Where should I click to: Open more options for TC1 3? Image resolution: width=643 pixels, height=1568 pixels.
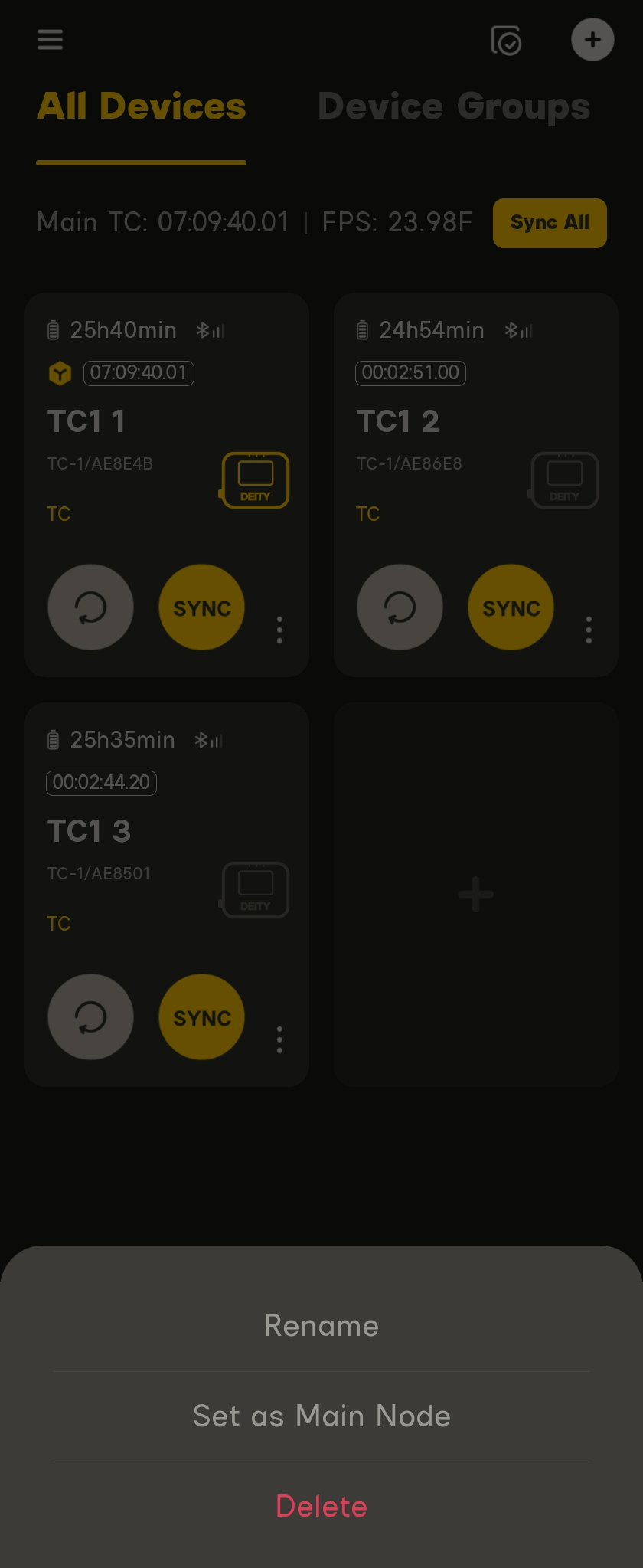tap(280, 1039)
